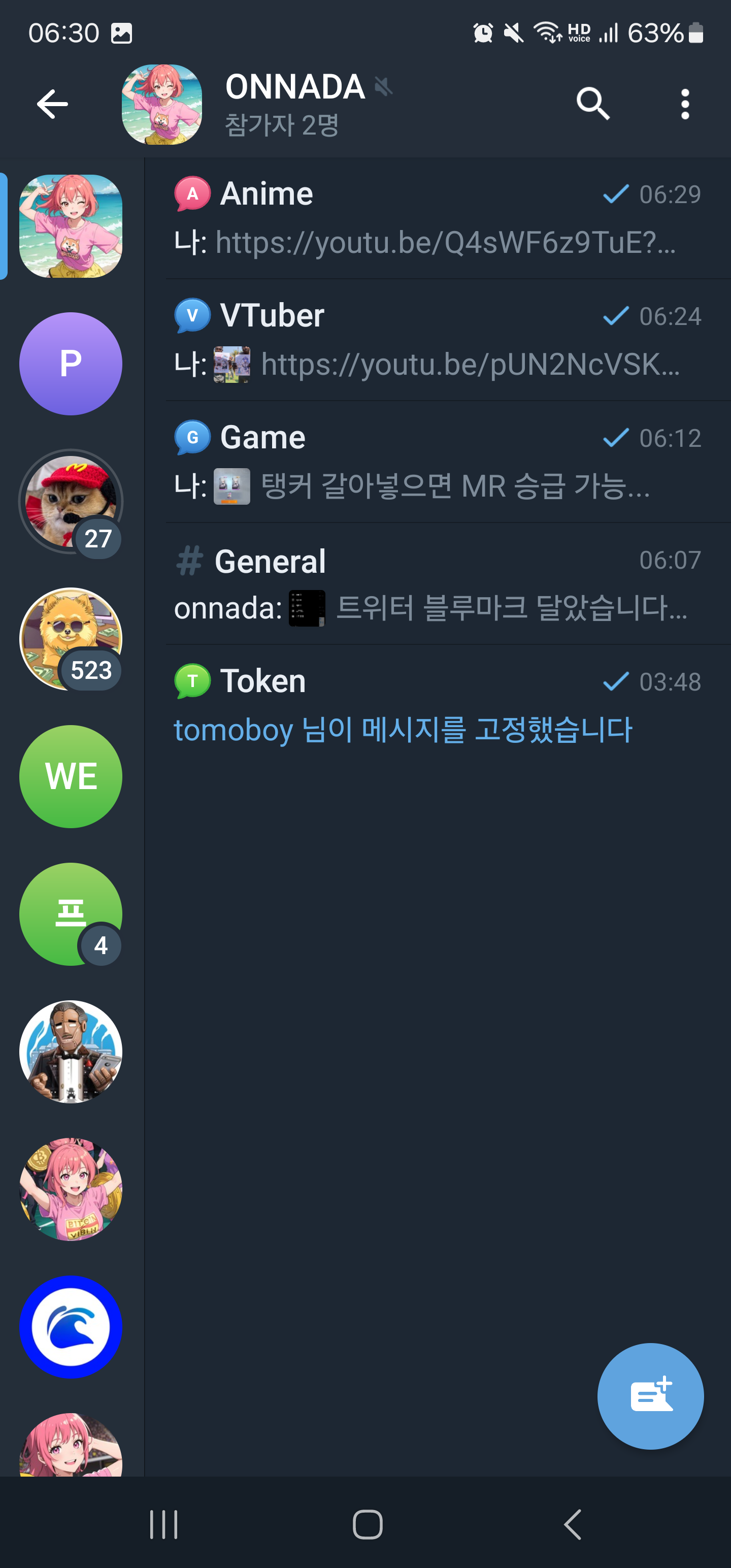Viewport: 731px width, 1568px height.
Task: Open the robot in tuxedo avatar chat
Action: click(71, 1051)
